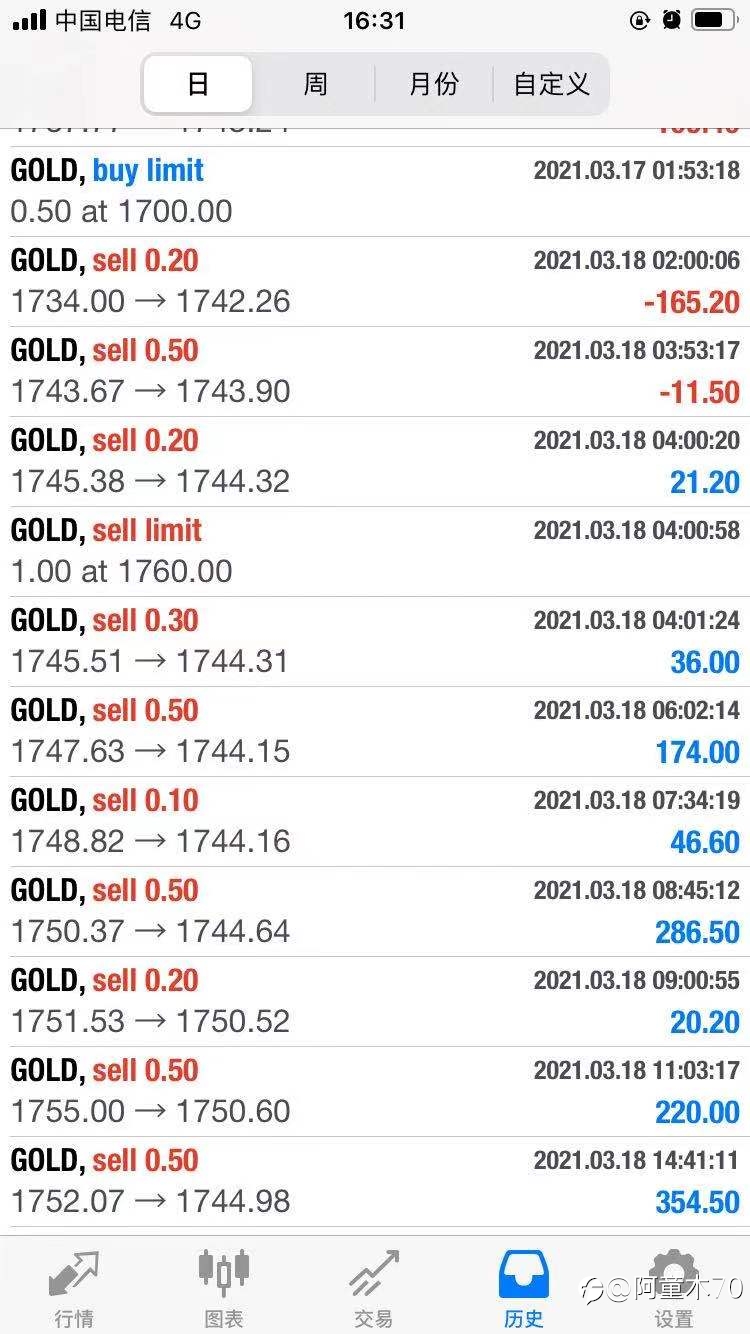
Task: Open the 行情 quotes tab
Action: click(x=74, y=1289)
